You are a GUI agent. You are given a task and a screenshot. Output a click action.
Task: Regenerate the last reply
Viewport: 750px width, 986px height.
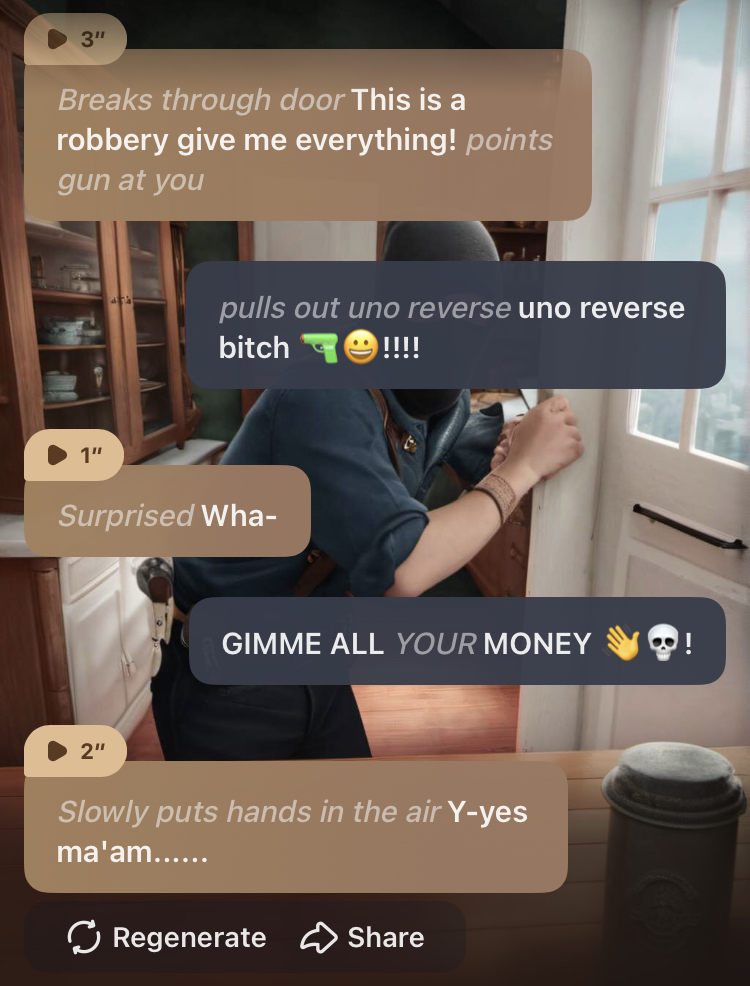pos(167,937)
